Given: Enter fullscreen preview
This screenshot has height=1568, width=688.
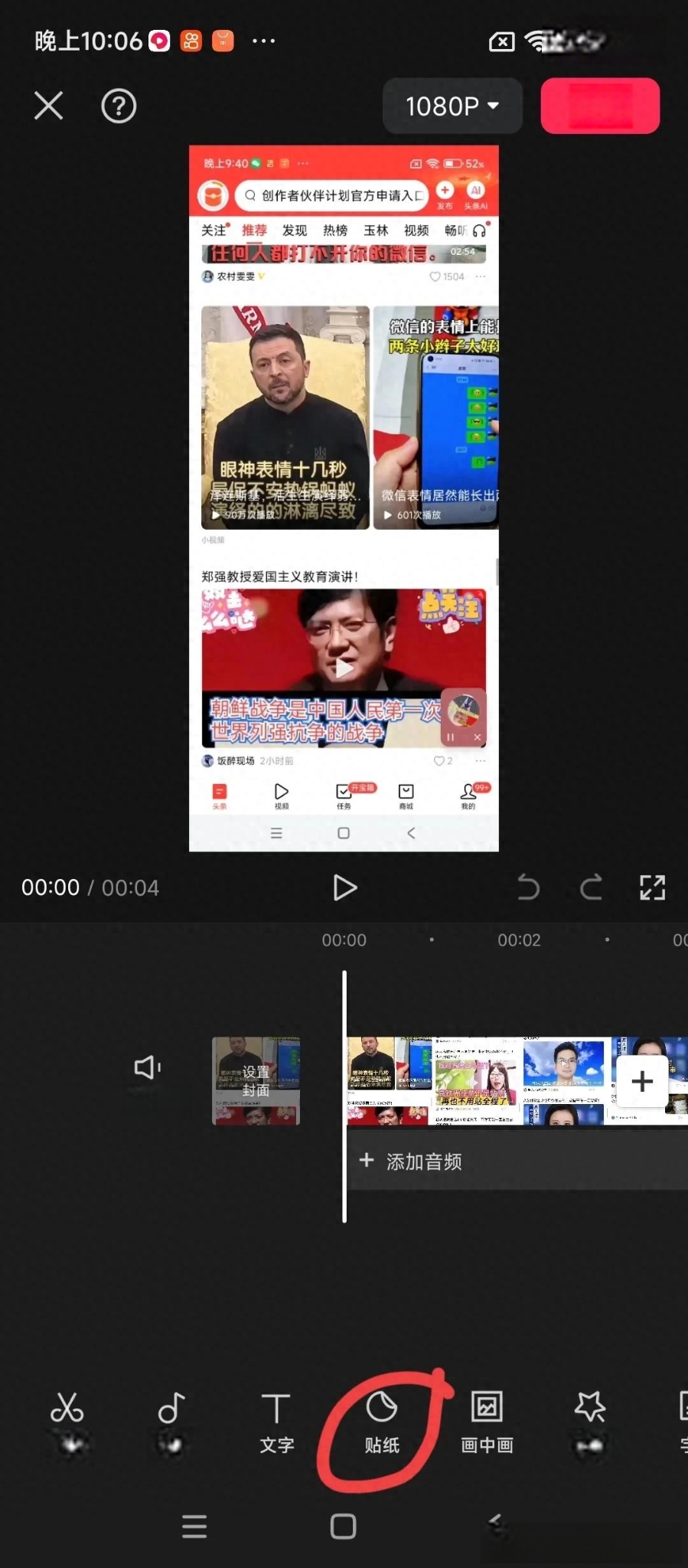Looking at the screenshot, I should (x=652, y=888).
